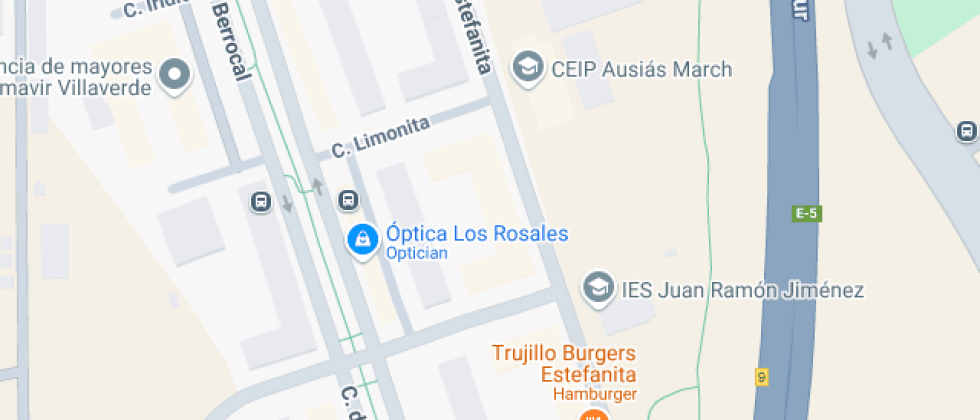Image resolution: width=980 pixels, height=420 pixels.
Task: Tap the IES Juan Ramón Jiménez marker
Action: tap(598, 289)
